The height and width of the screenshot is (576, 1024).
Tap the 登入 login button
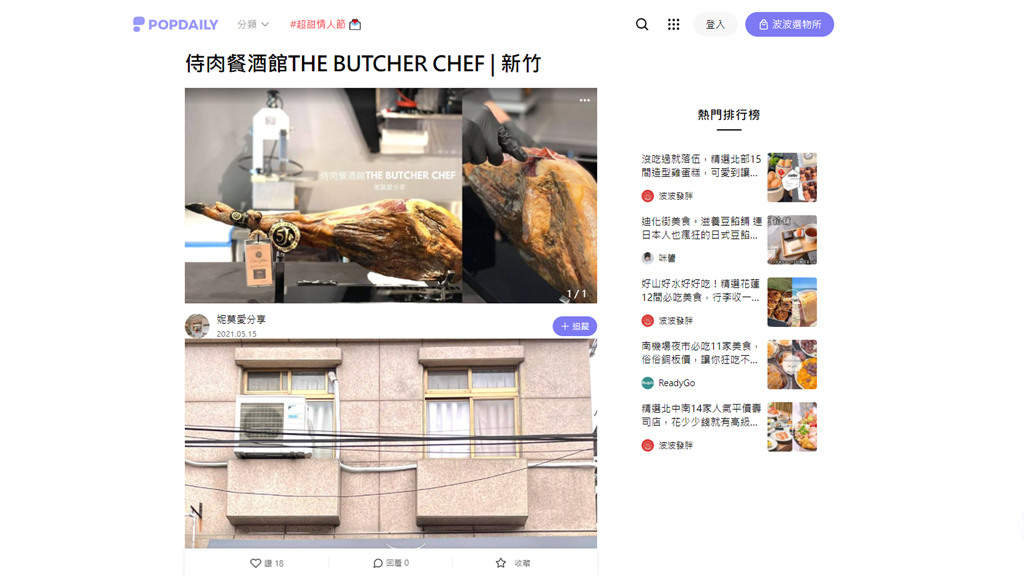pyautogui.click(x=715, y=24)
